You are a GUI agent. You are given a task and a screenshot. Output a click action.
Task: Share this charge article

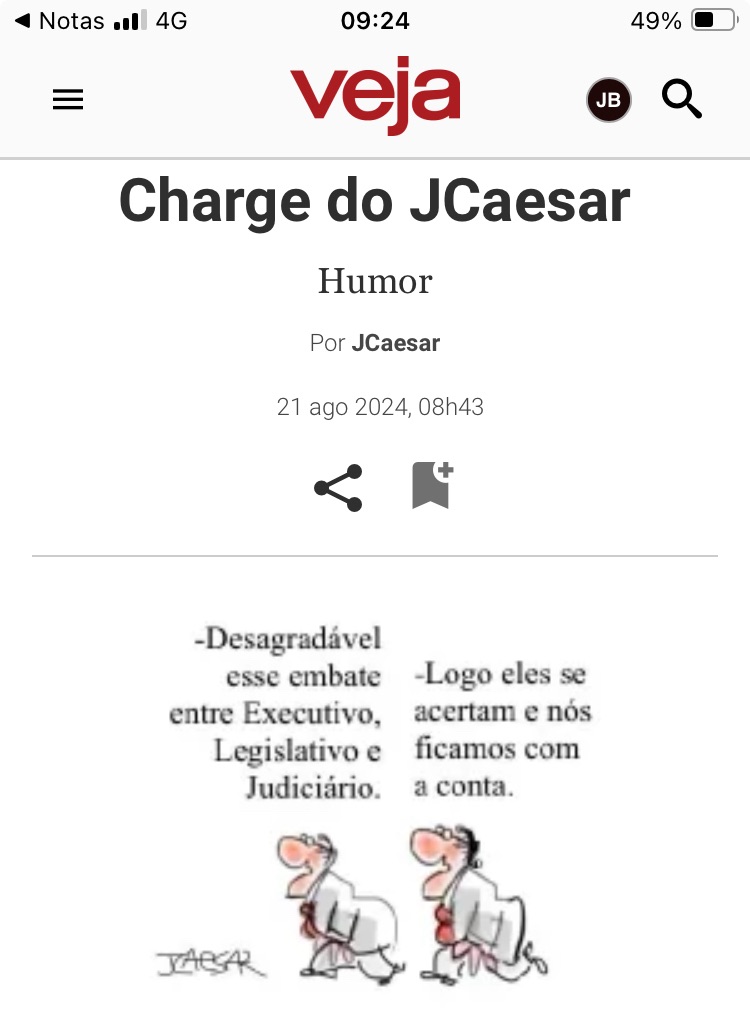338,488
